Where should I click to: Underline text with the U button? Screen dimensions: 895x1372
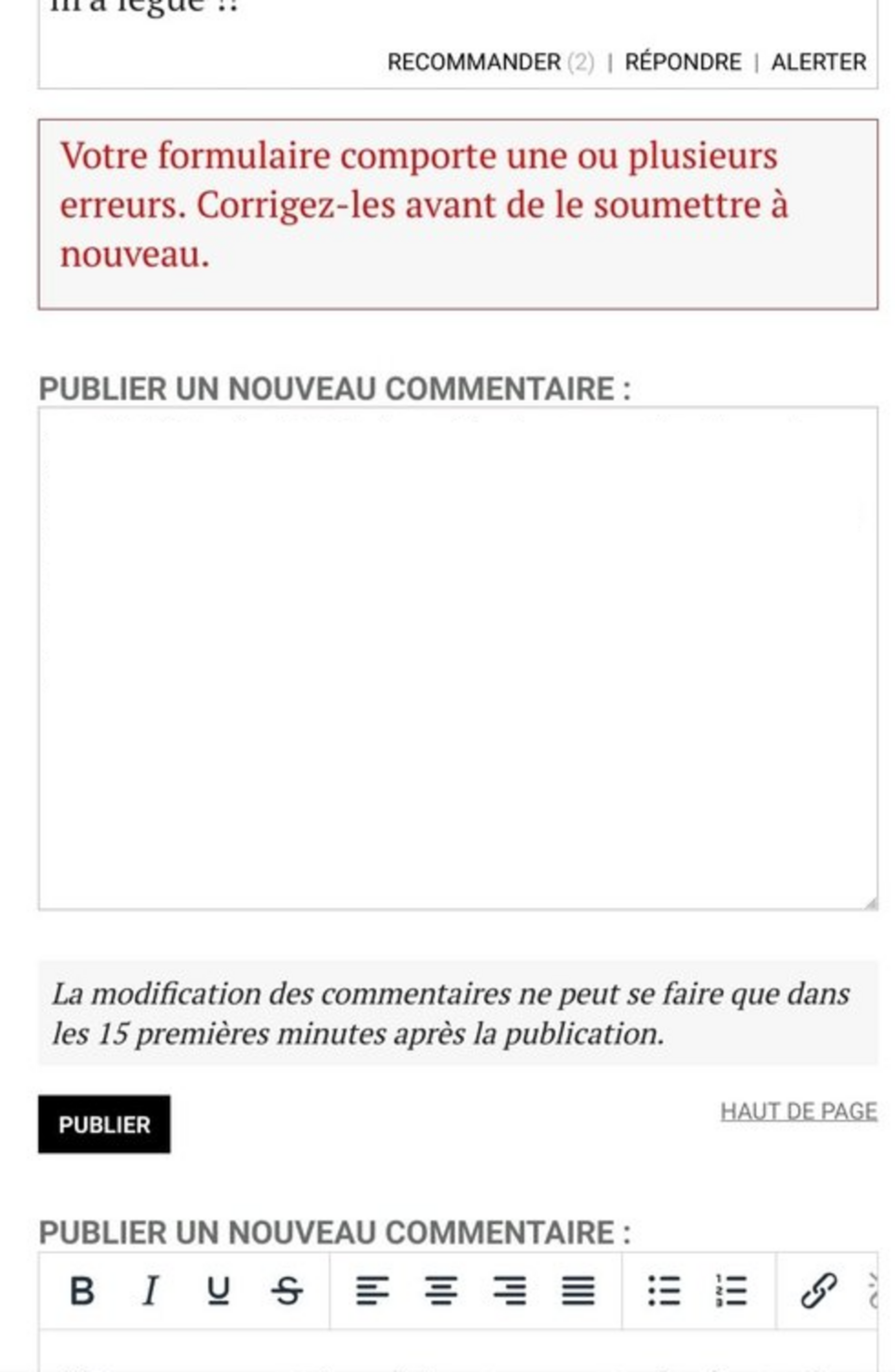coord(218,1290)
